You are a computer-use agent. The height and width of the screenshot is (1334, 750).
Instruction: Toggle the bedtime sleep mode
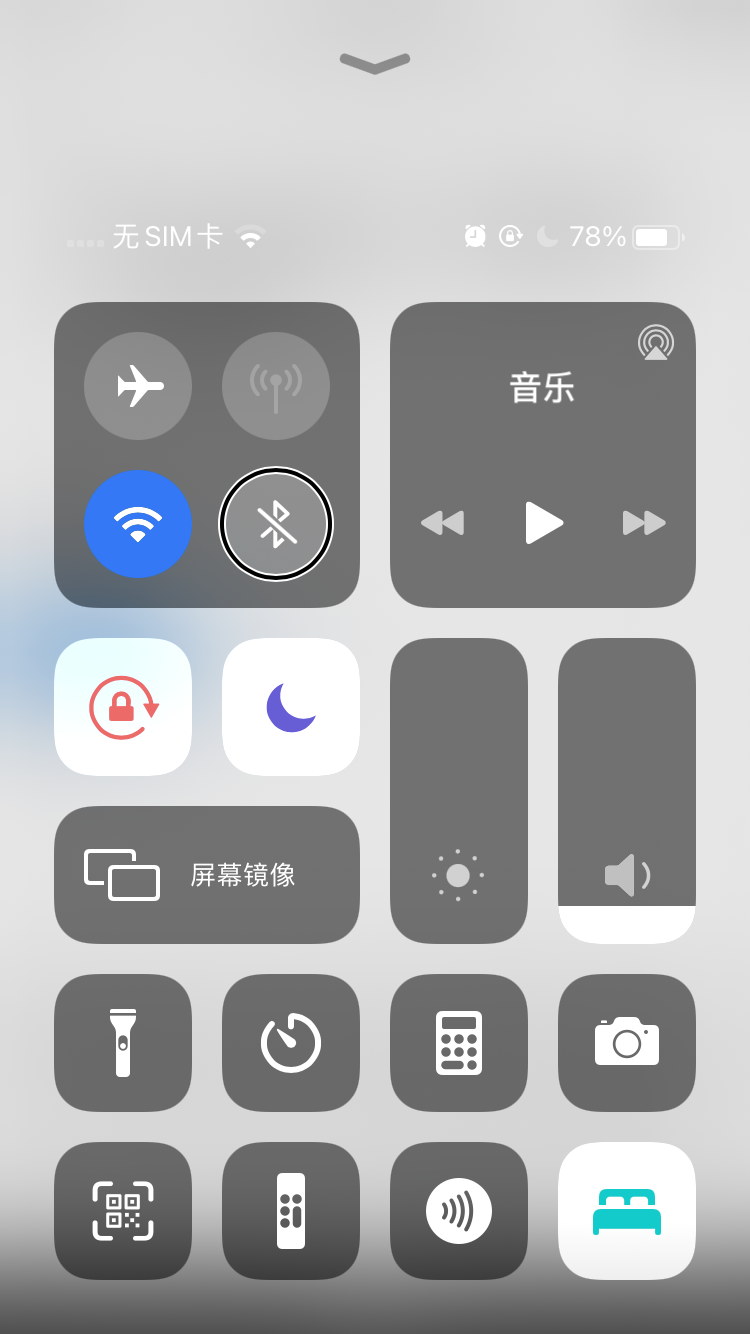tap(627, 1211)
